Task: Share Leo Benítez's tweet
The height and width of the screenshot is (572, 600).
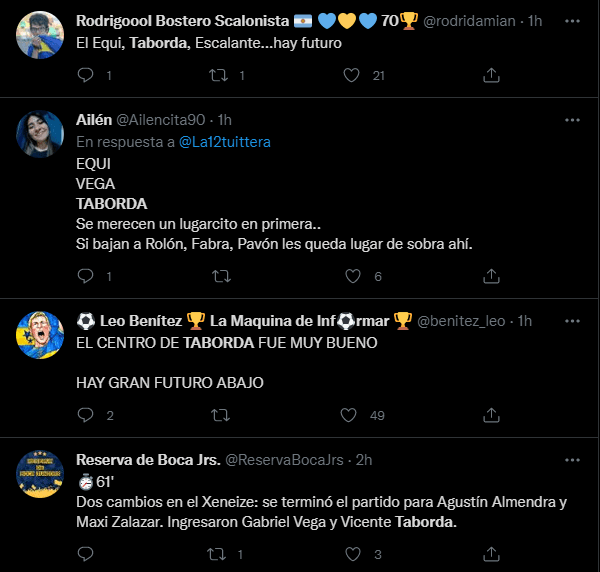Action: 491,415
